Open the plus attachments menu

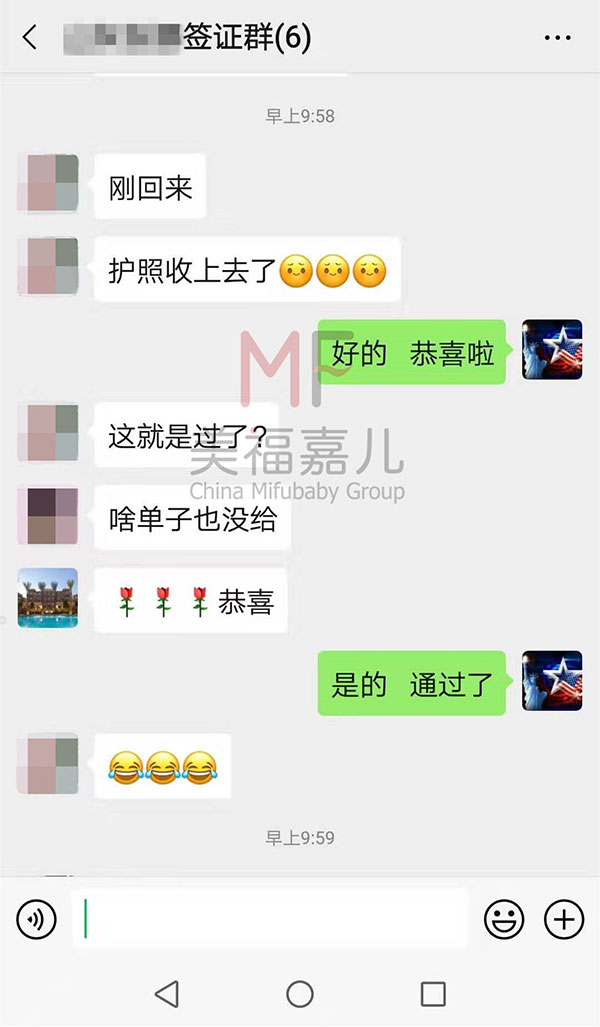click(x=563, y=919)
